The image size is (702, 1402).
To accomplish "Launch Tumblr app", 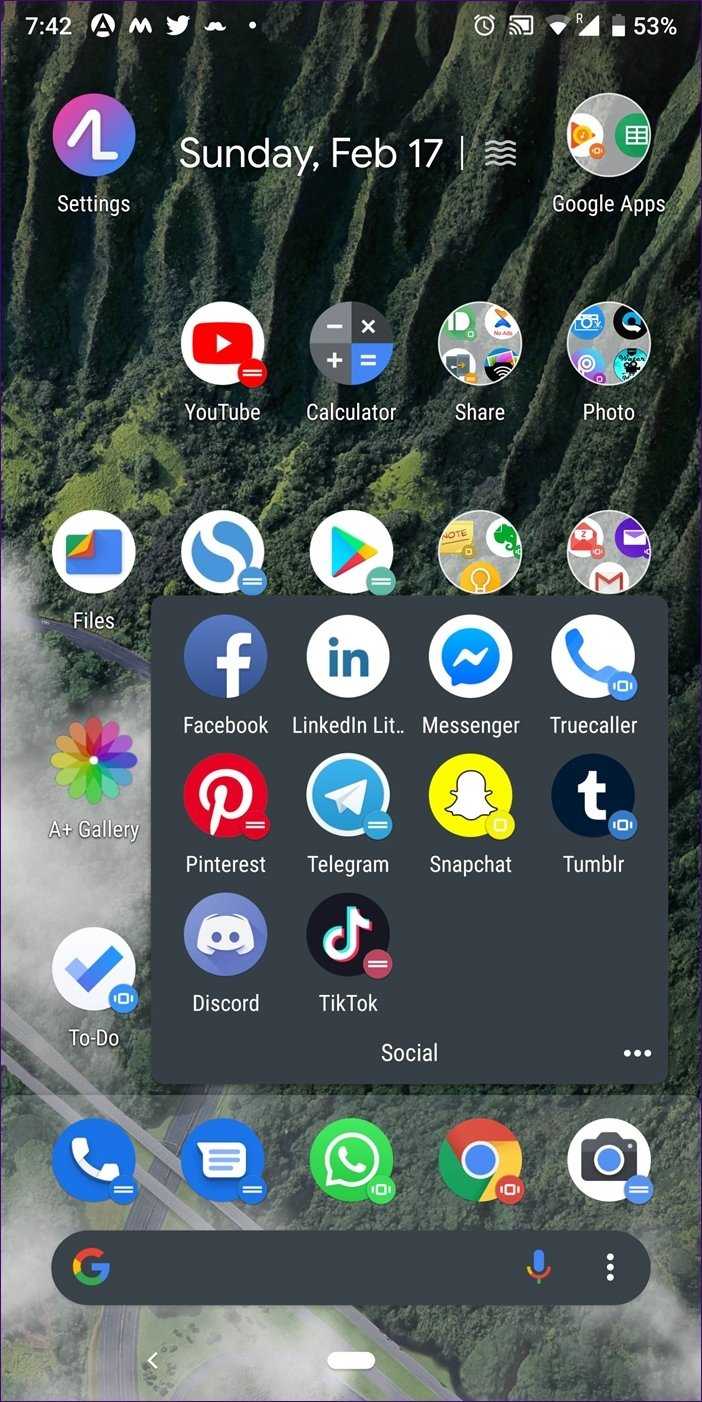I will 593,796.
